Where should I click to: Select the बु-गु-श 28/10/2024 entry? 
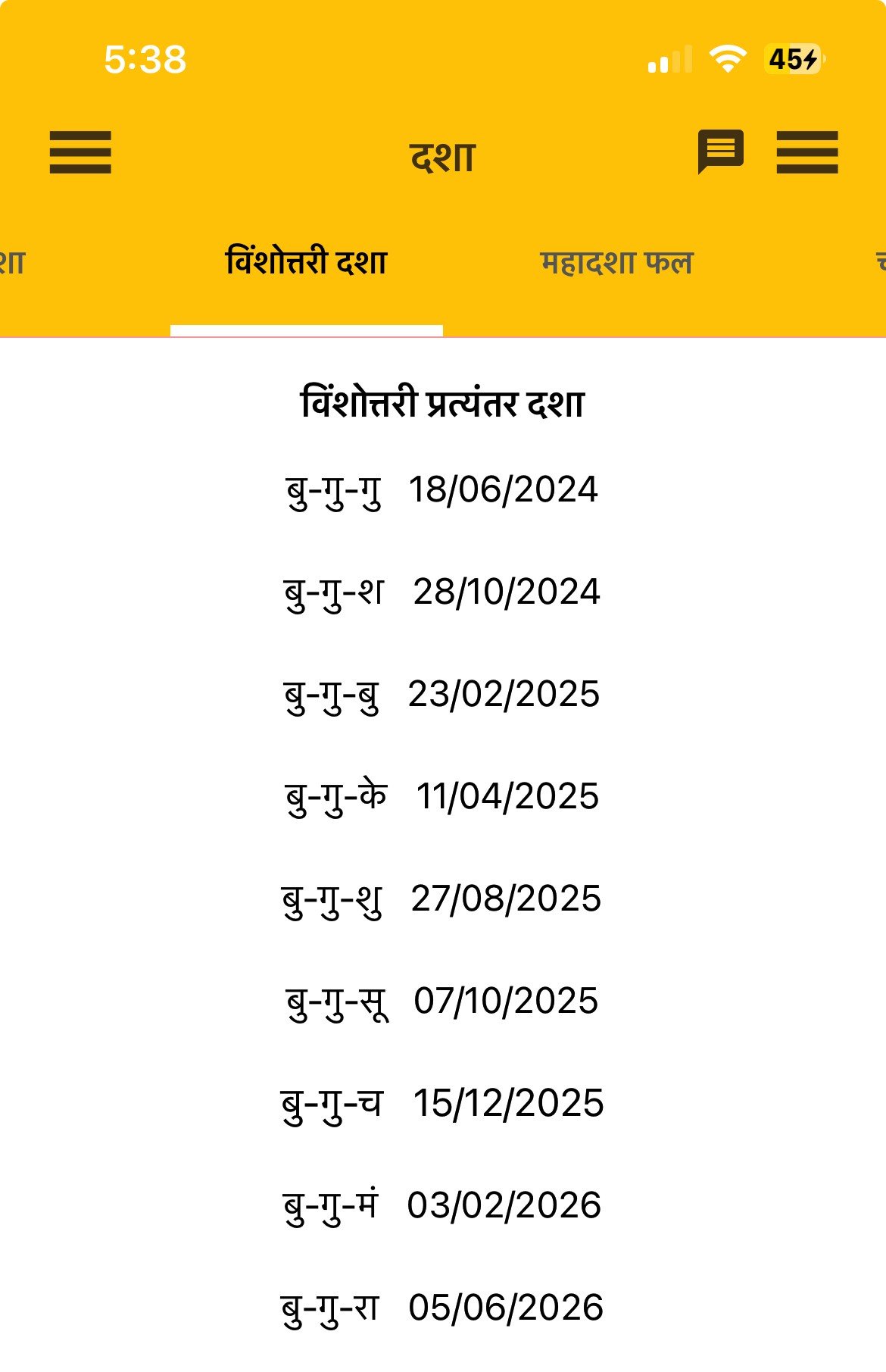point(442,592)
